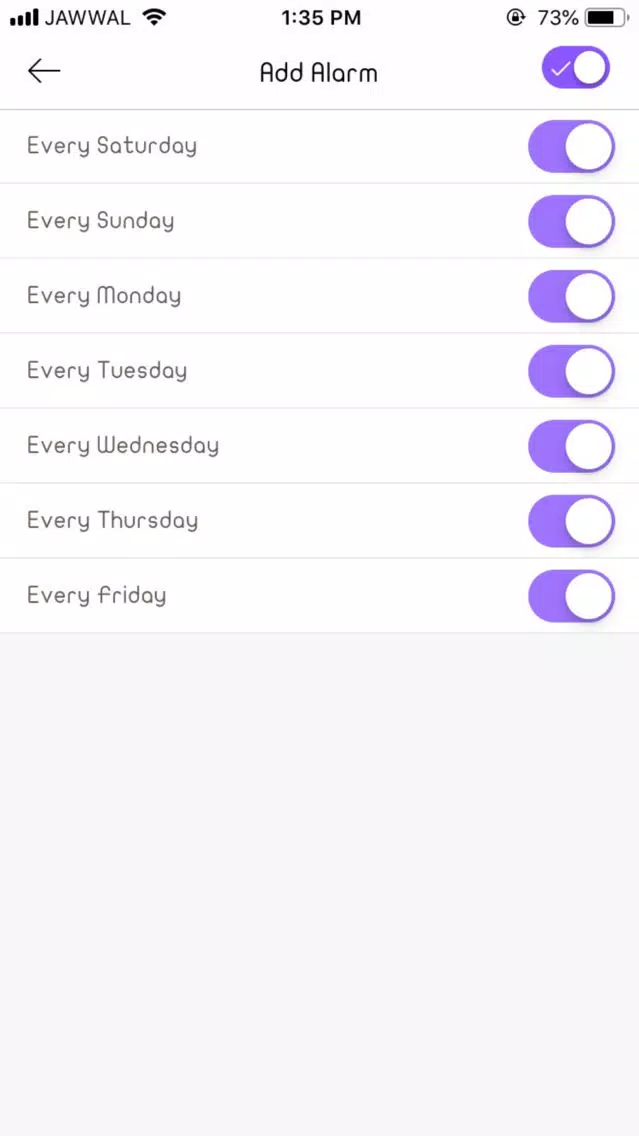Viewport: 639px width, 1136px height.
Task: Toggle the master switch beside Add Alarm
Action: 575,68
